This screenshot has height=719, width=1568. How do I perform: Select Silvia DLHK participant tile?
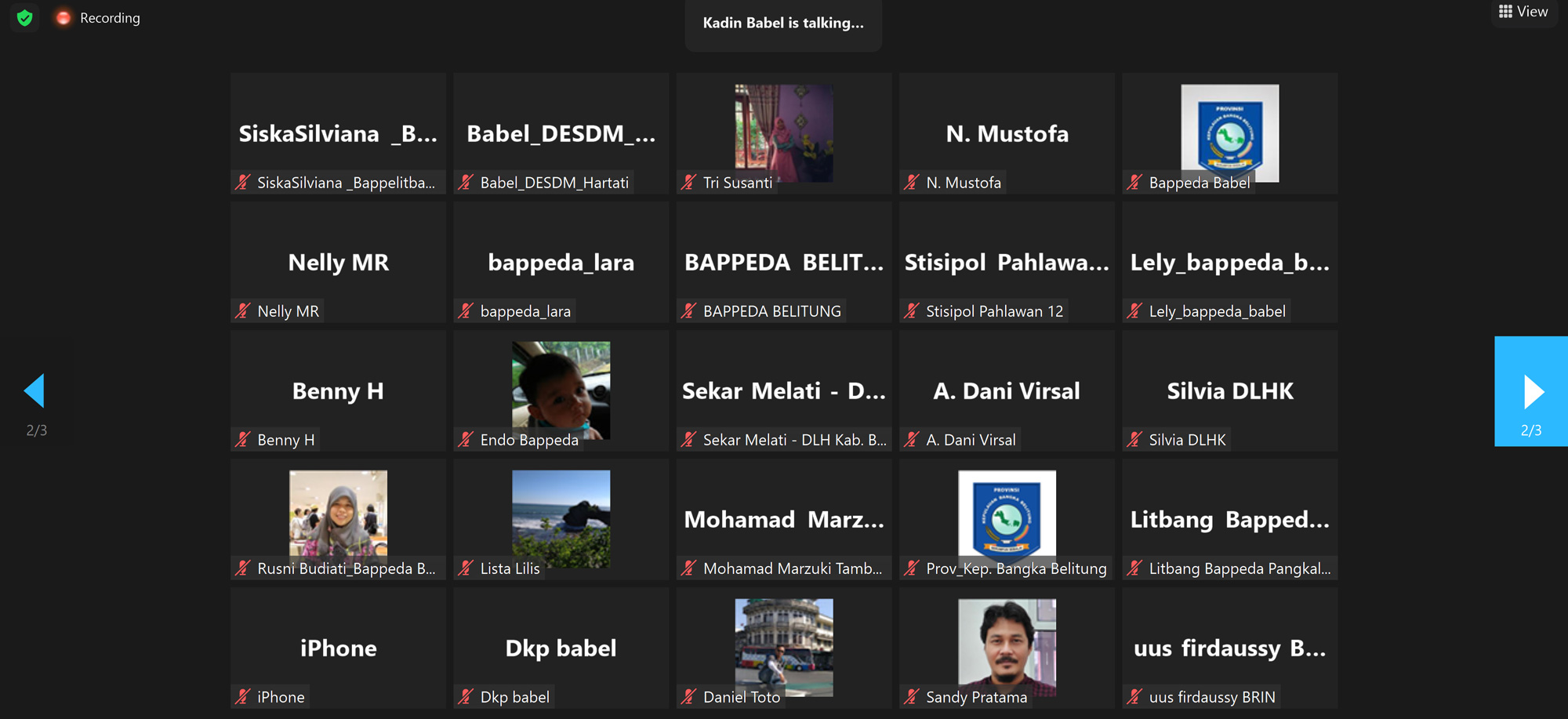(x=1229, y=390)
